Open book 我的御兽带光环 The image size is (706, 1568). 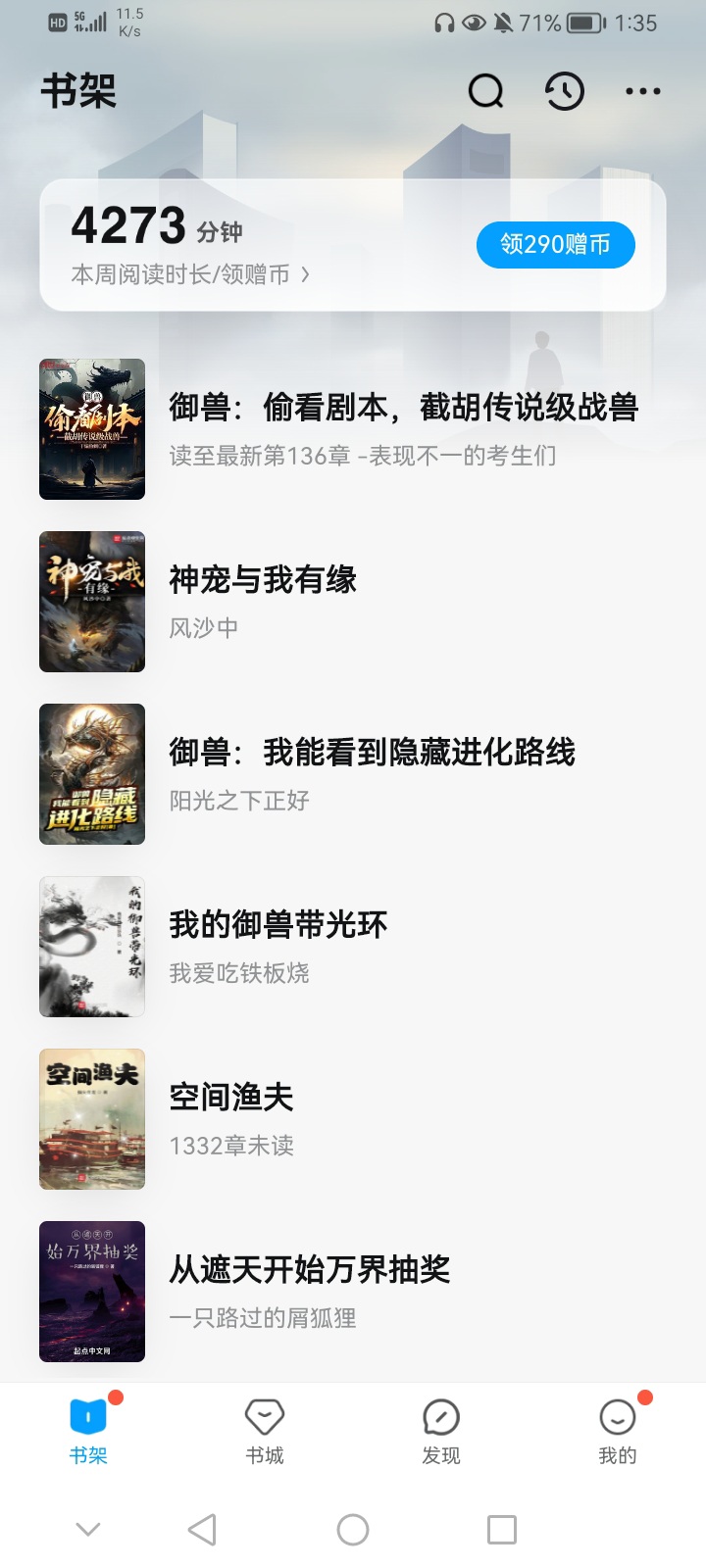coord(353,947)
